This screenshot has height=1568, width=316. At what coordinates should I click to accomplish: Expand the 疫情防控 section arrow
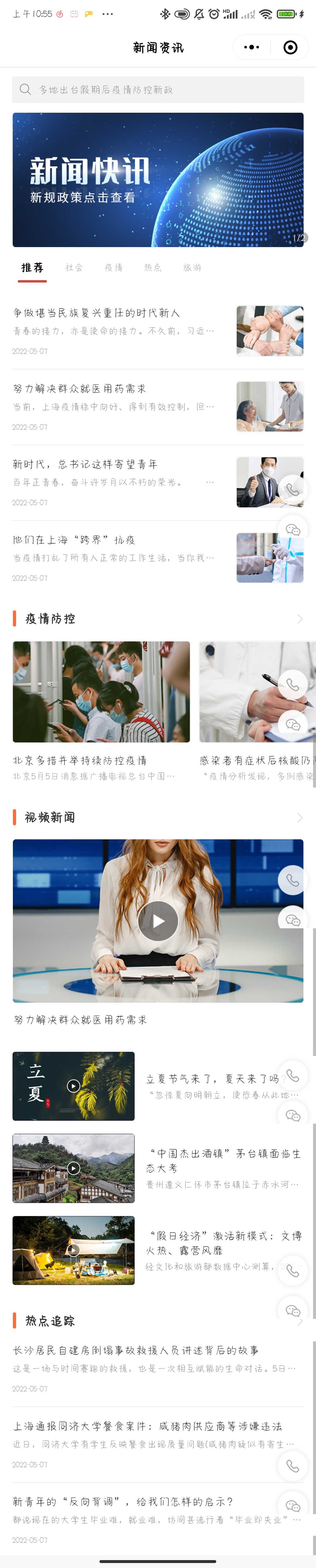[300, 619]
